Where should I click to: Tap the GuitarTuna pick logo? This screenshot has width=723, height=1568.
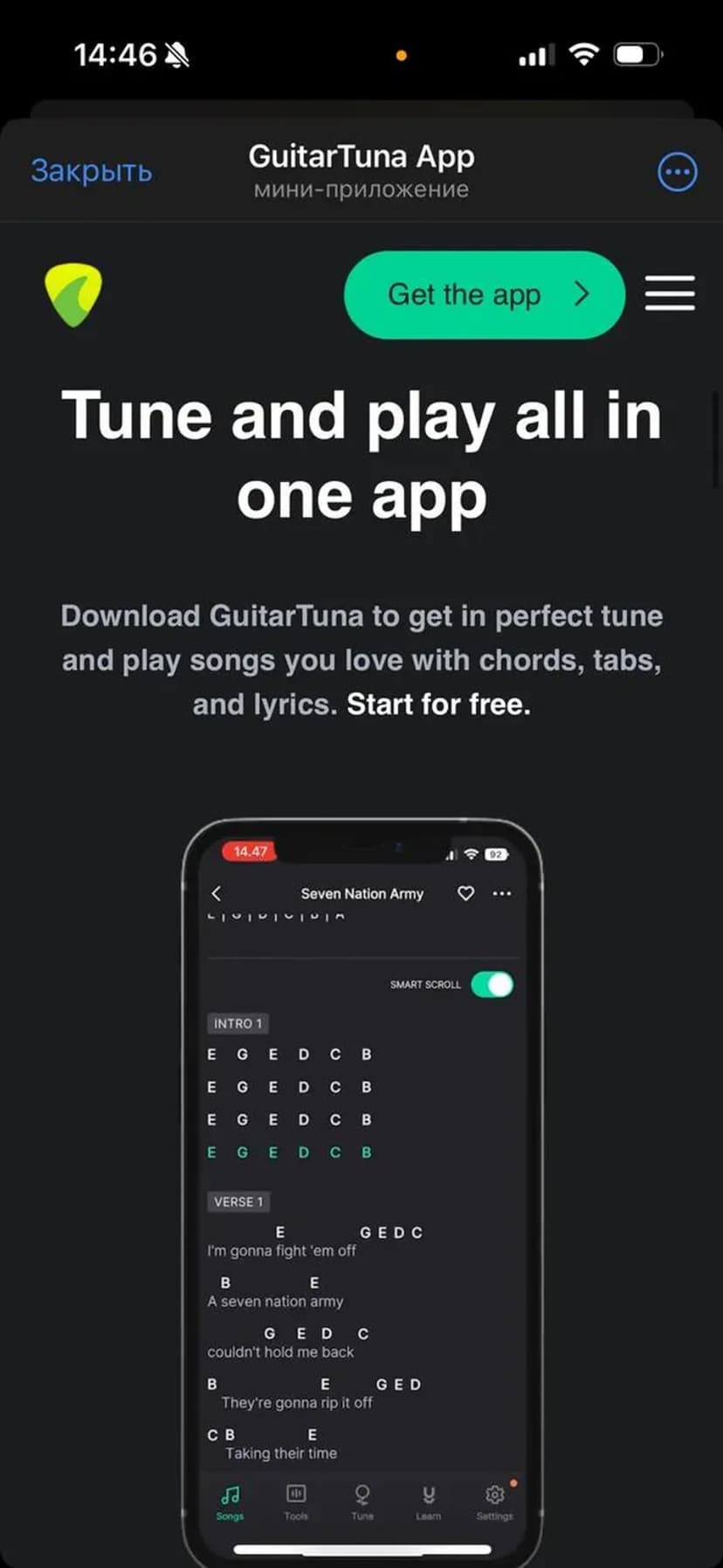[x=73, y=295]
